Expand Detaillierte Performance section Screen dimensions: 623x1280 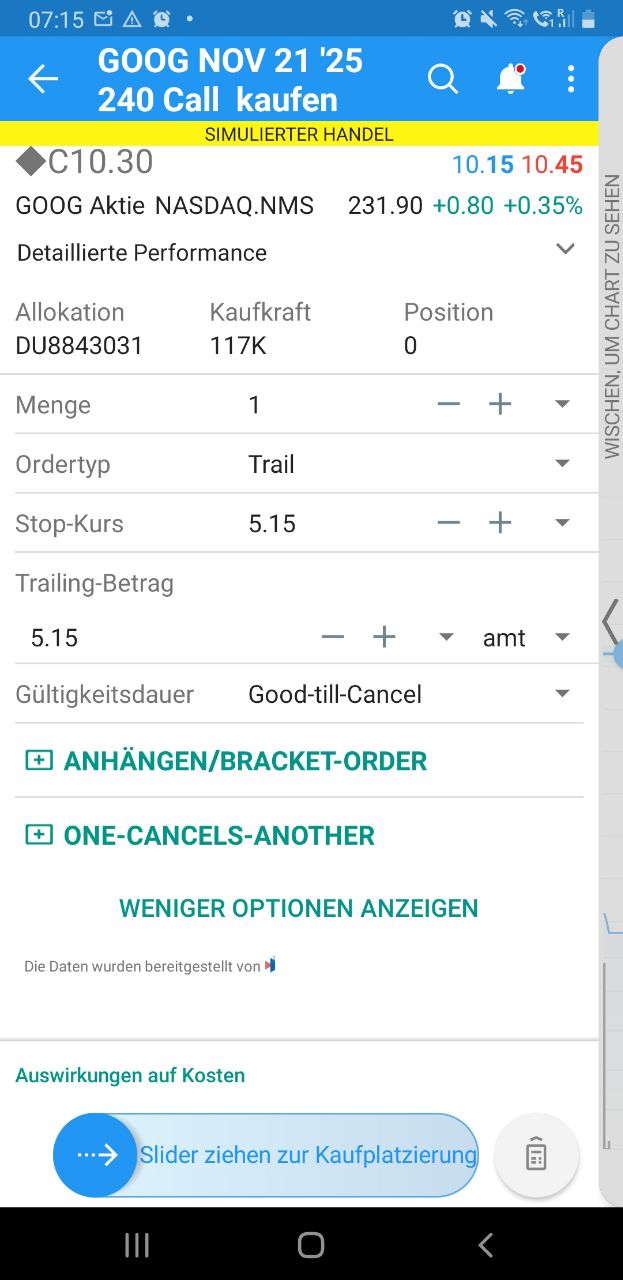[x=565, y=250]
